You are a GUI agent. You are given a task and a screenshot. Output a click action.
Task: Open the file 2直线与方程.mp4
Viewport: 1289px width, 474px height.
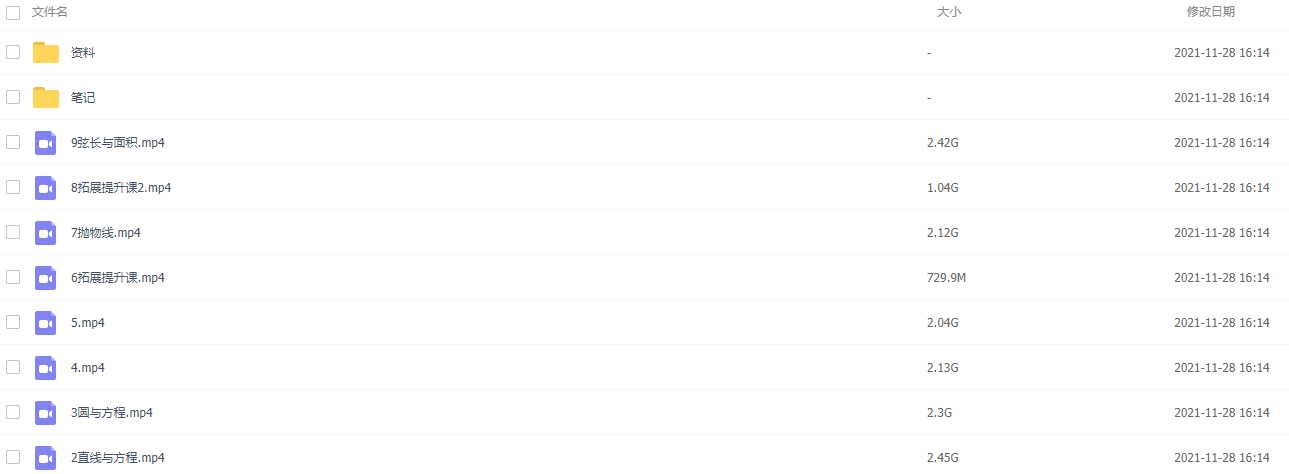pyautogui.click(x=117, y=458)
